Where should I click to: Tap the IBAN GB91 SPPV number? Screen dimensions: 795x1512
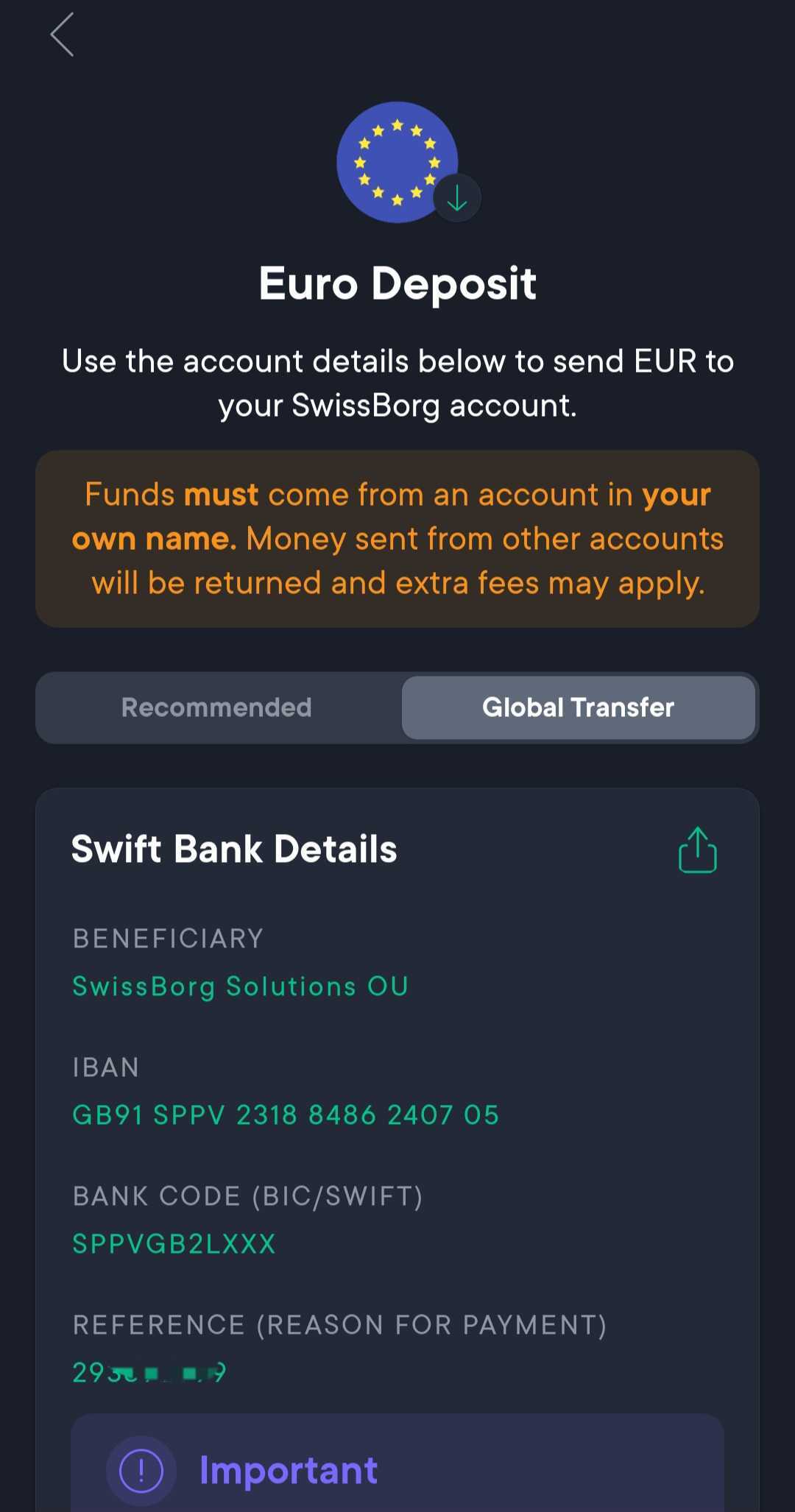pos(286,1114)
